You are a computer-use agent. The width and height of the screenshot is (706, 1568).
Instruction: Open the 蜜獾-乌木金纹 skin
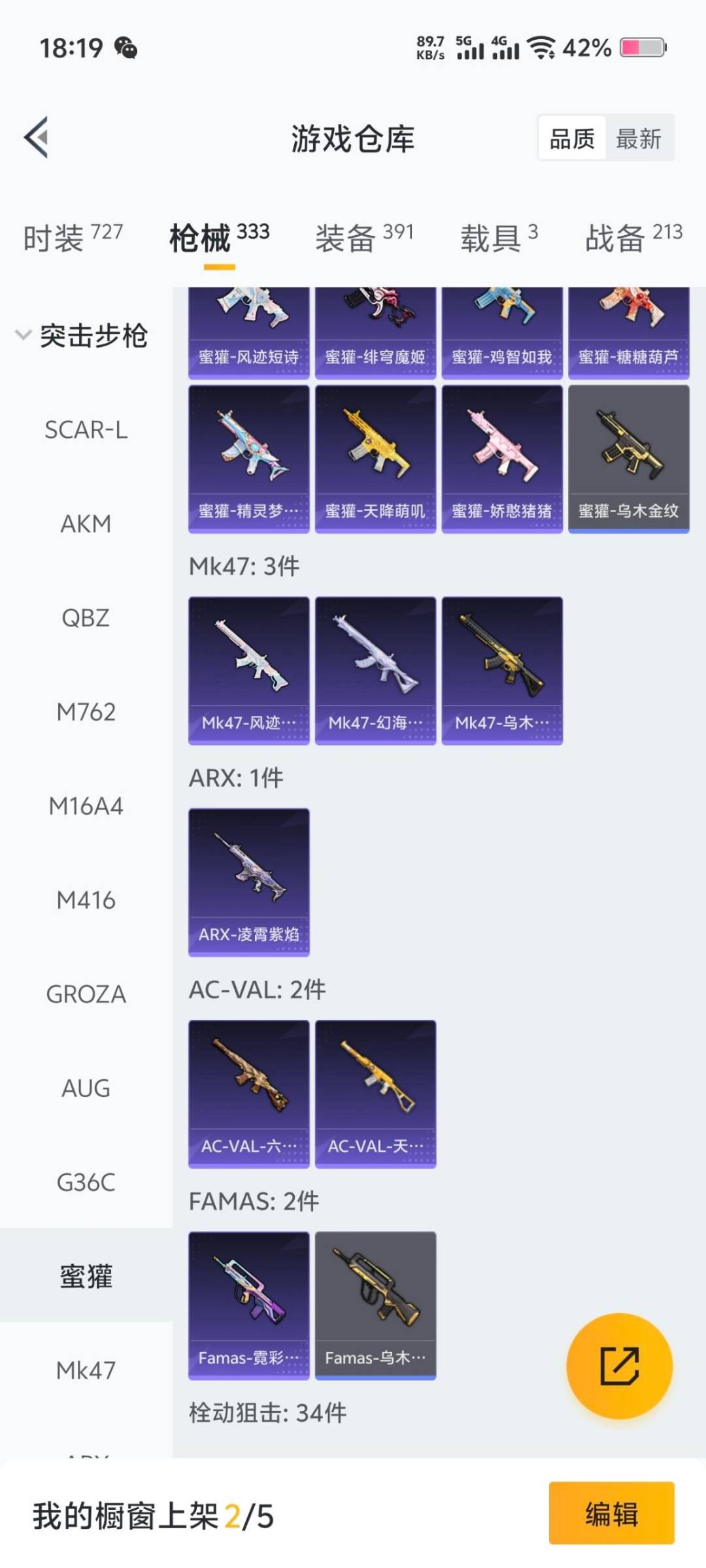coord(628,459)
